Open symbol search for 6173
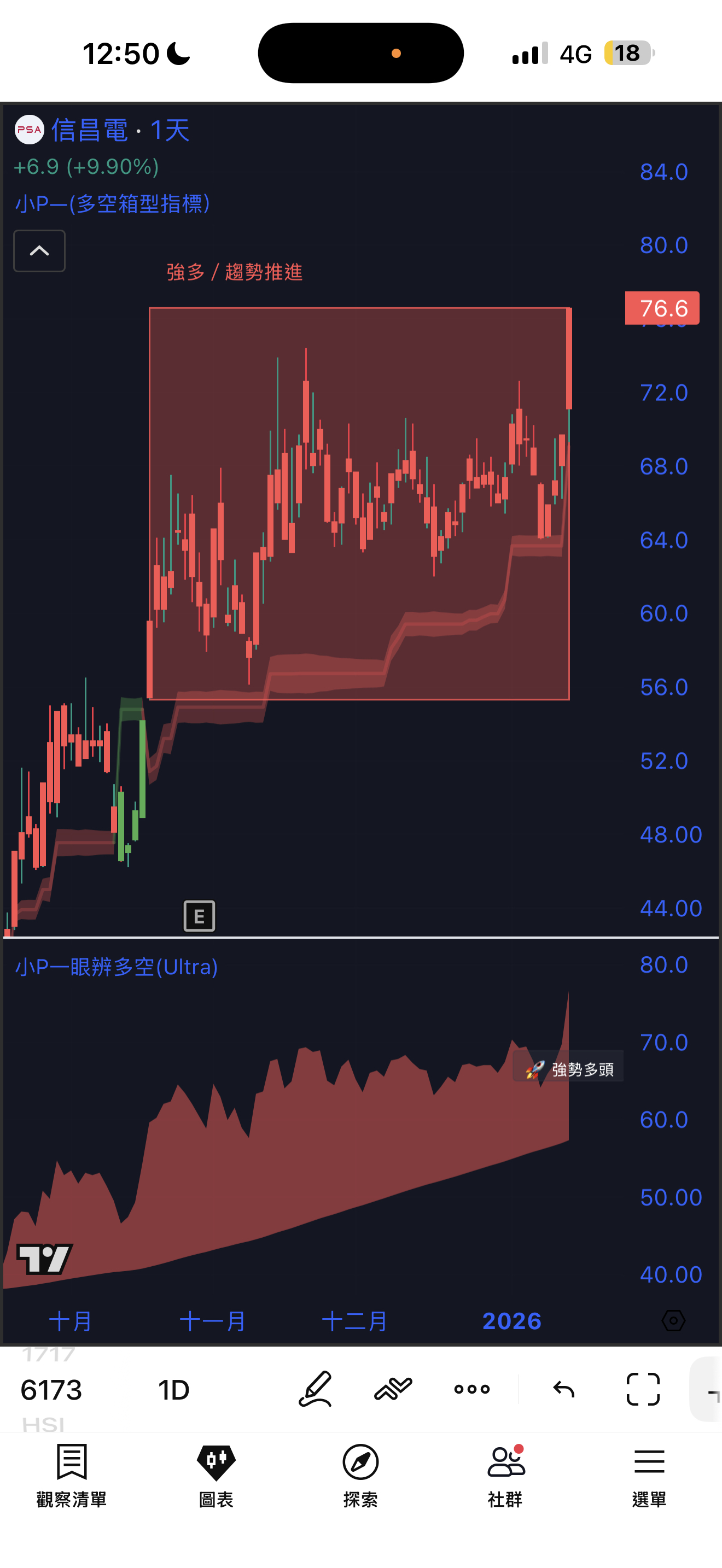Viewport: 722px width, 1568px height. (x=51, y=1390)
